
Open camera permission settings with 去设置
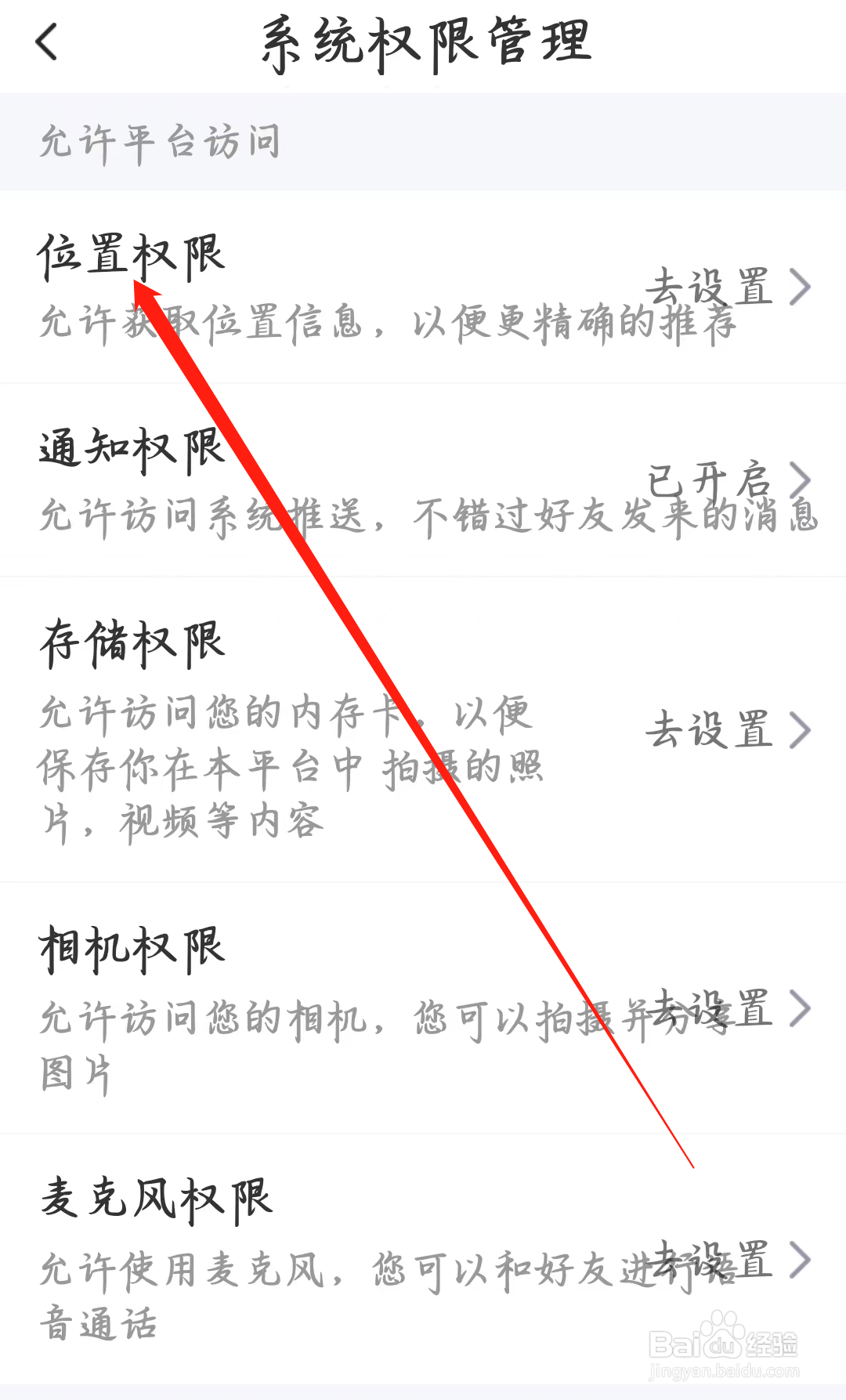click(x=709, y=1011)
